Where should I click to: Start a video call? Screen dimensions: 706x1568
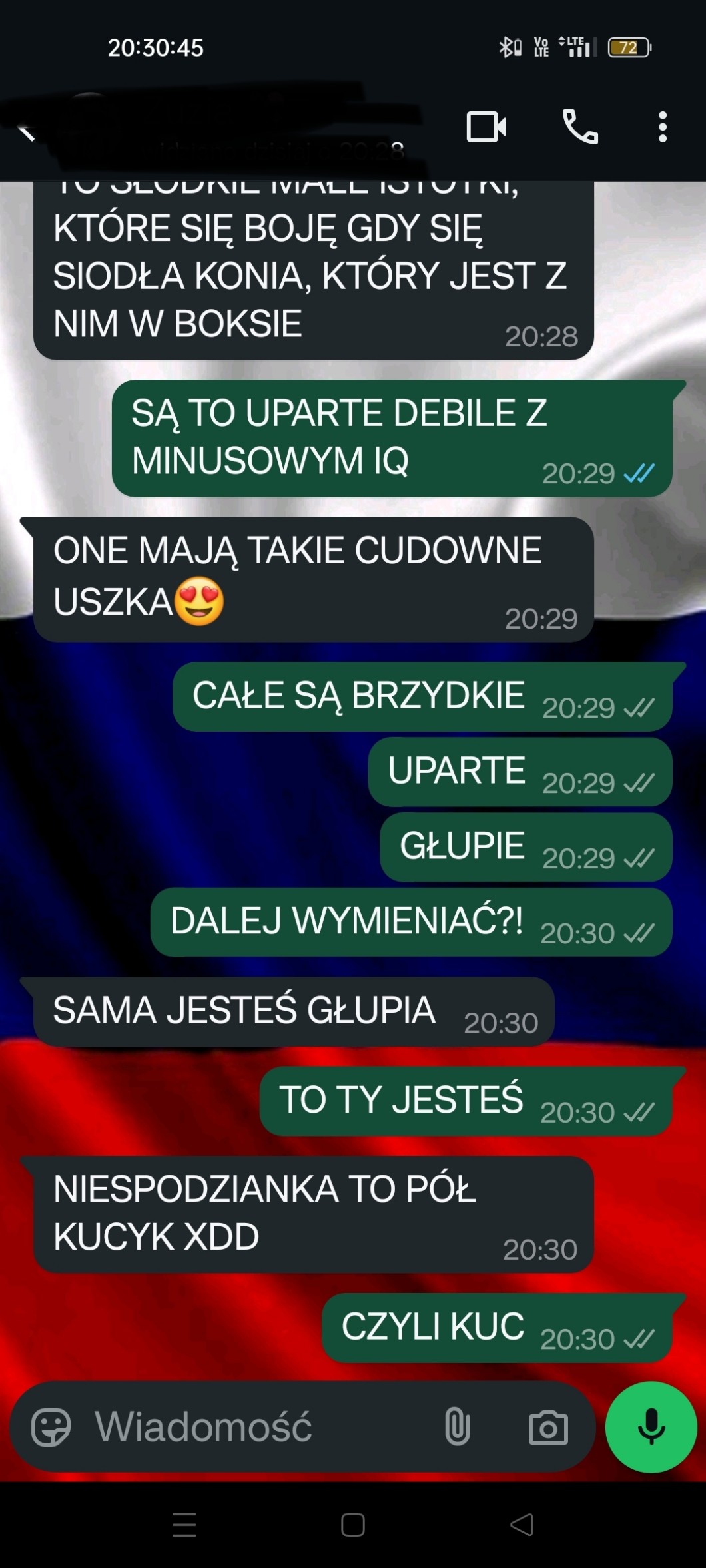tap(486, 127)
